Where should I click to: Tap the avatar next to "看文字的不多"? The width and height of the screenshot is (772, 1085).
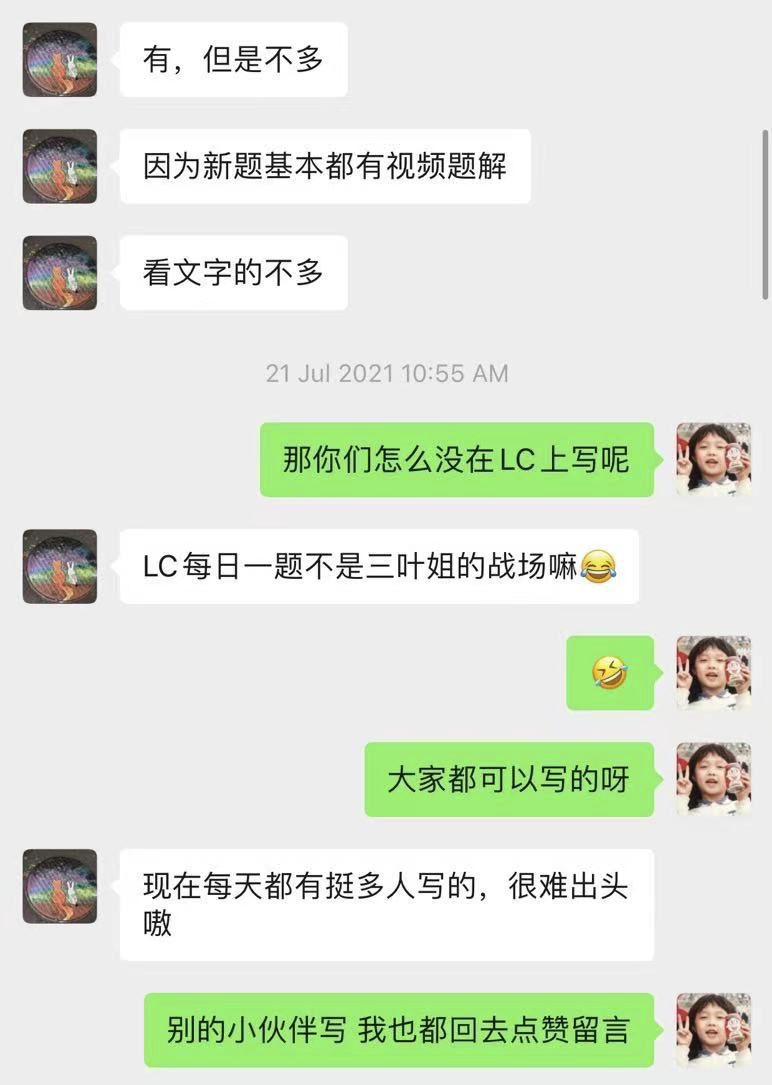pos(60,273)
